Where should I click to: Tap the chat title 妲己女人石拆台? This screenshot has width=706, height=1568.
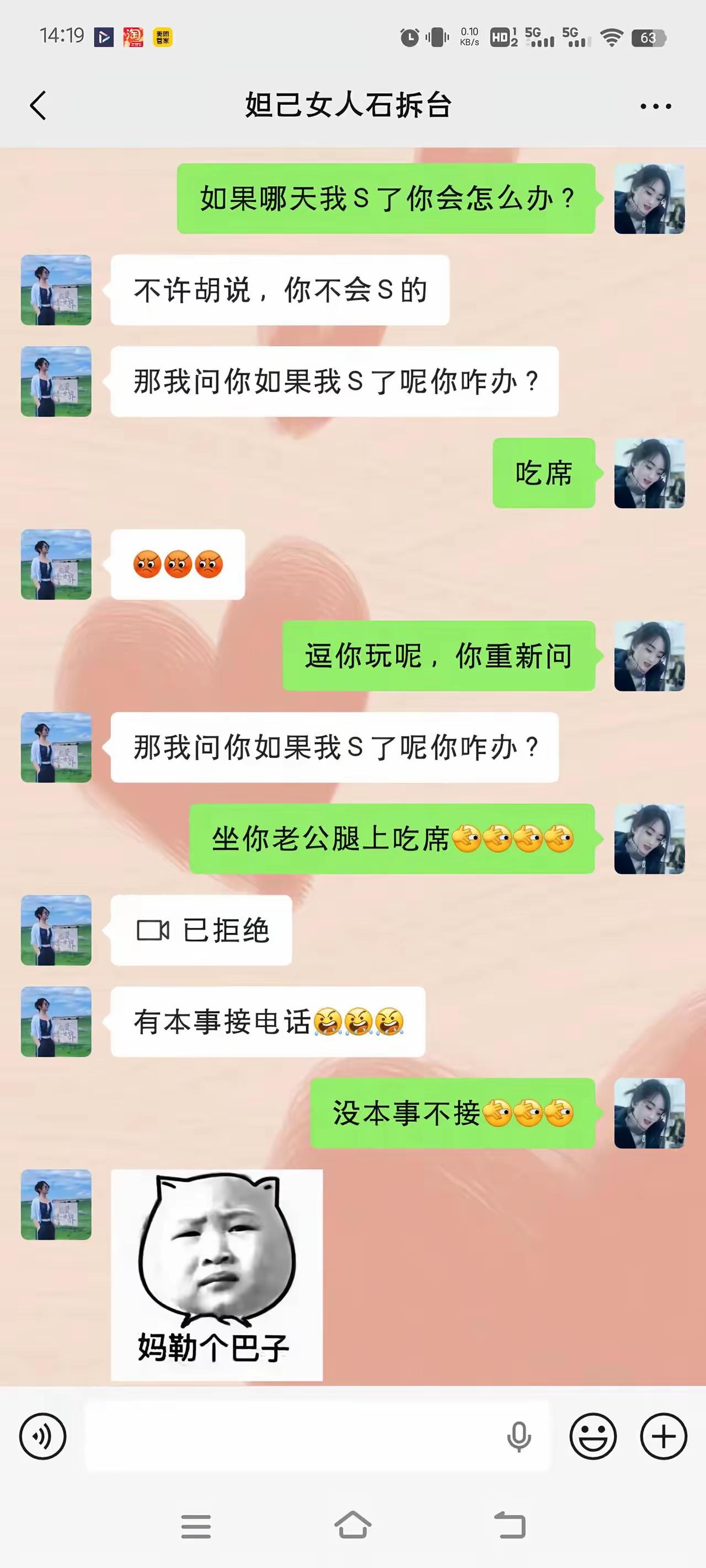click(349, 105)
